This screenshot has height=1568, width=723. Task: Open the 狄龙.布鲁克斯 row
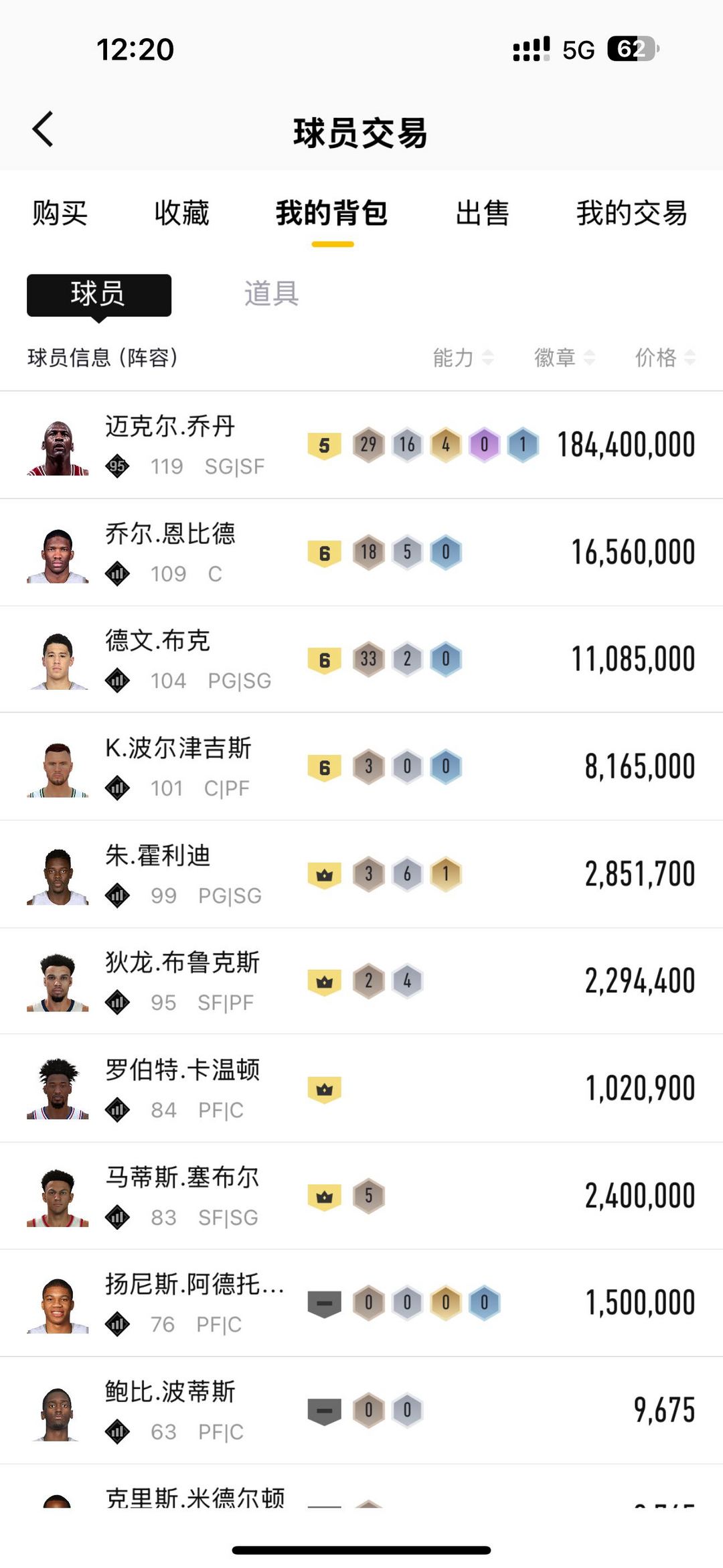point(361,981)
